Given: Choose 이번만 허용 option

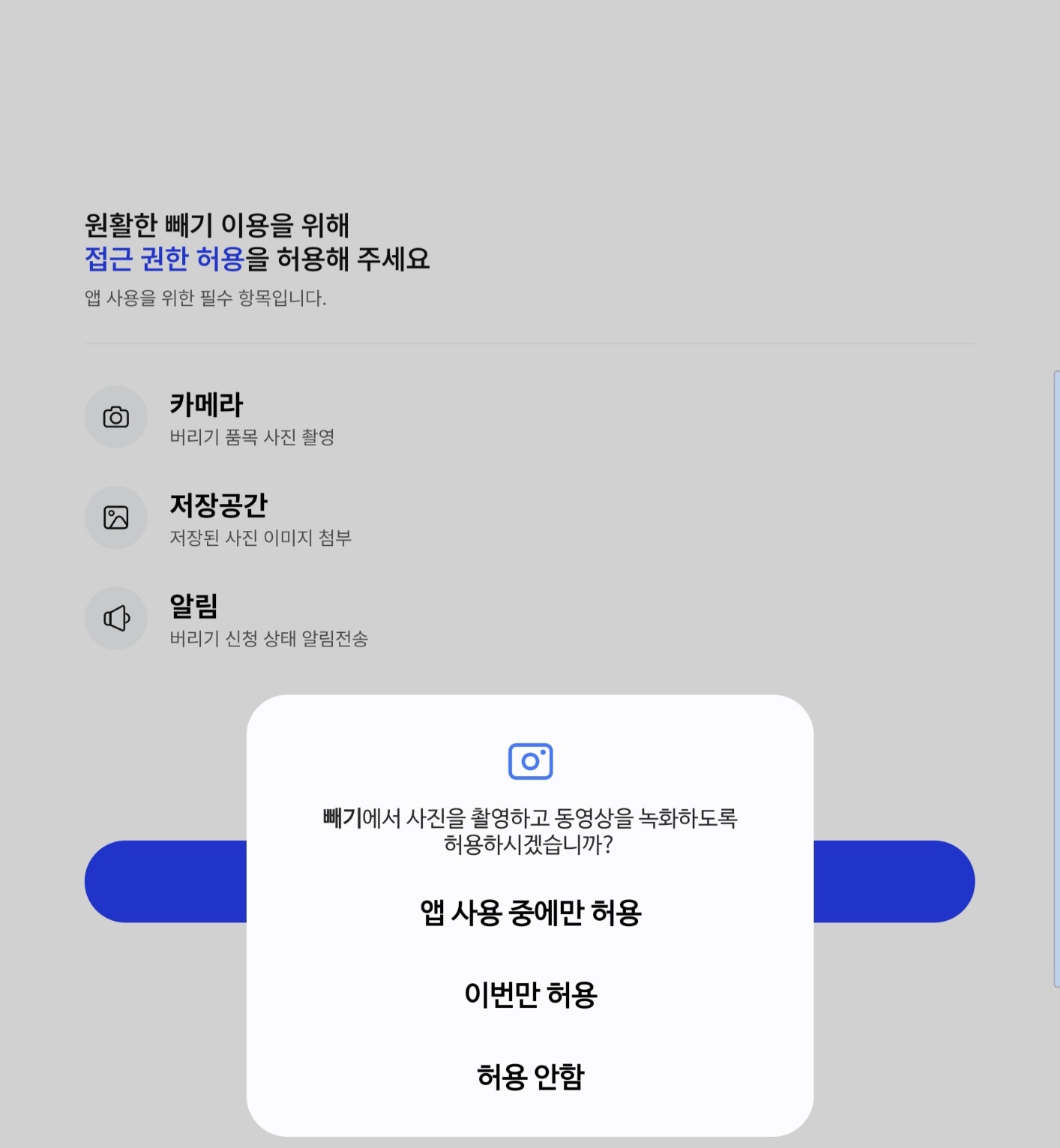Looking at the screenshot, I should [x=530, y=996].
